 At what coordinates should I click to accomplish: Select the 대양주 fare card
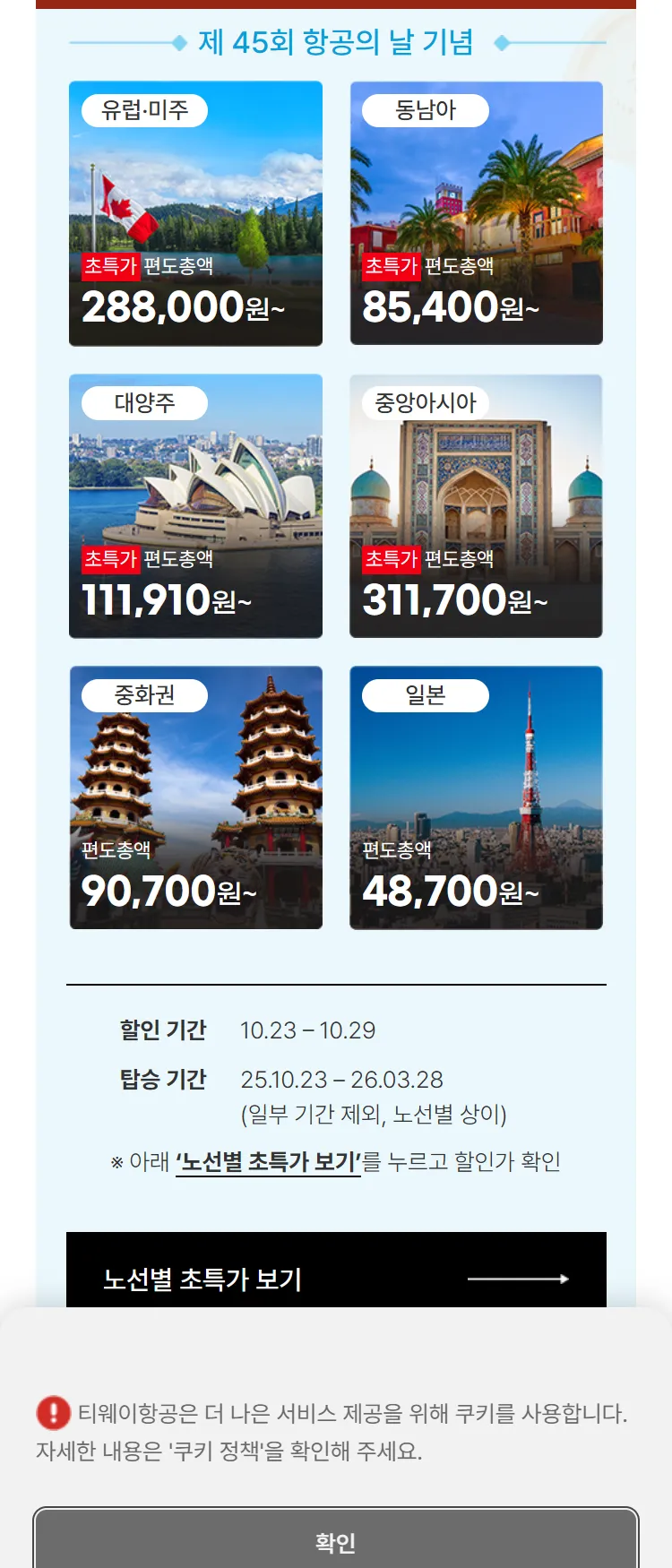[x=195, y=505]
